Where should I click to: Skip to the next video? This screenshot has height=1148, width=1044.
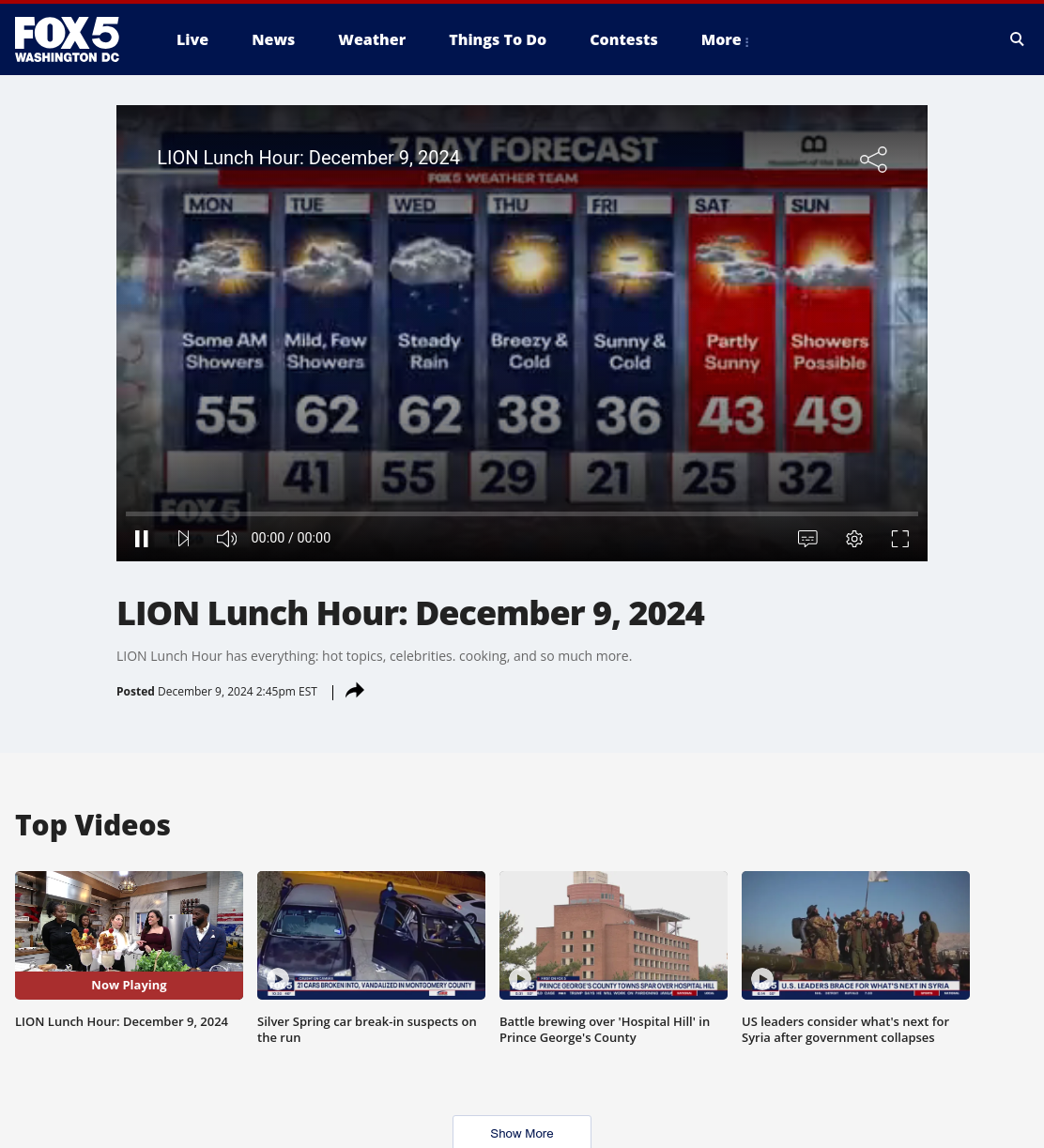tap(184, 538)
